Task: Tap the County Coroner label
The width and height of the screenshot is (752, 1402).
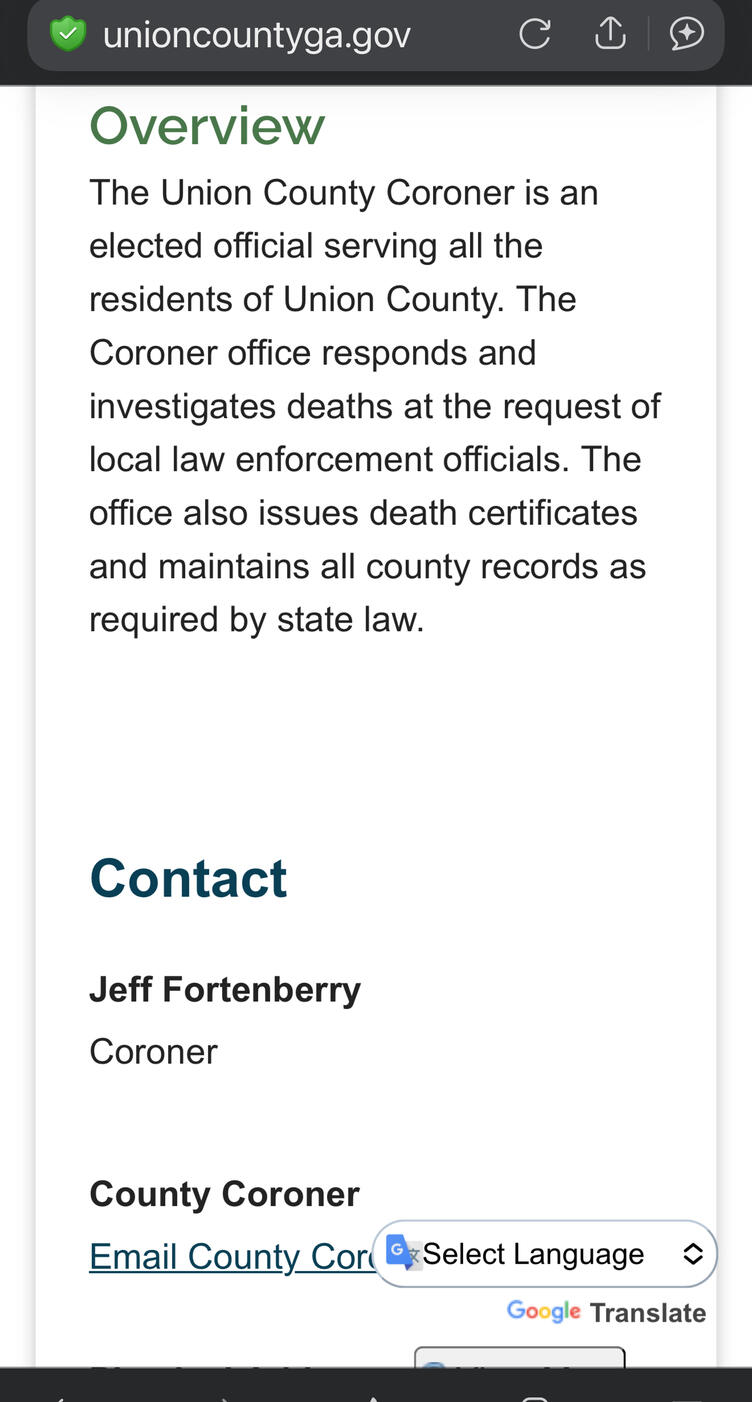Action: coord(224,1193)
